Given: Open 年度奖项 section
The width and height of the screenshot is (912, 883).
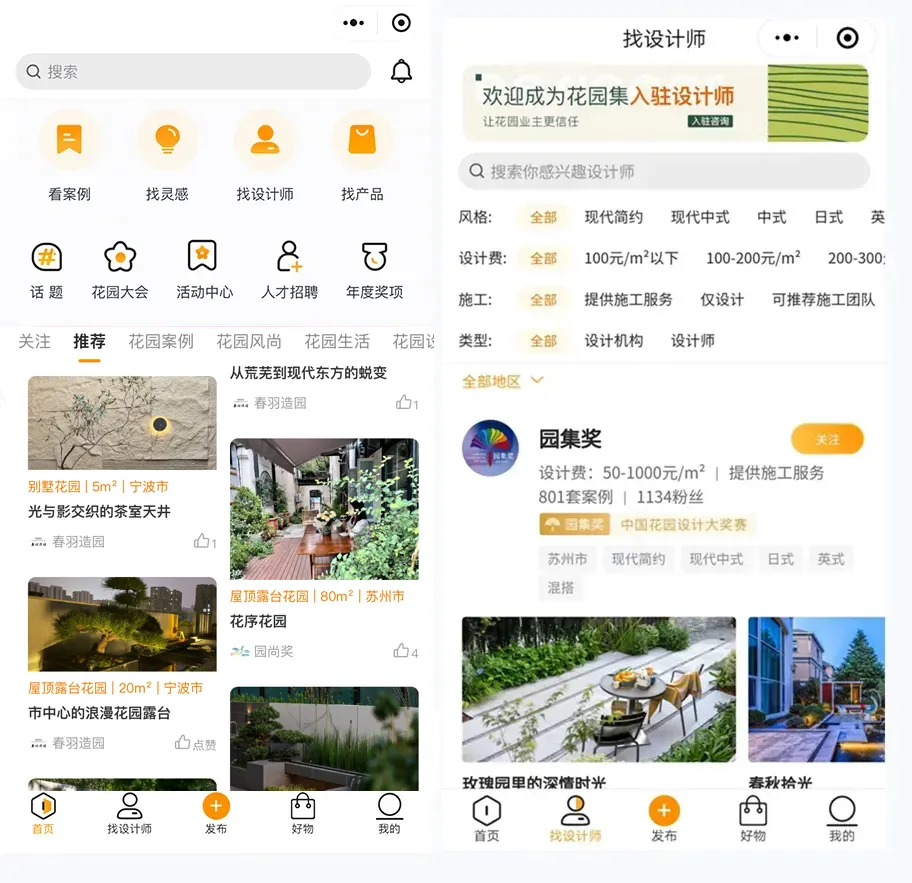Looking at the screenshot, I should click(374, 270).
